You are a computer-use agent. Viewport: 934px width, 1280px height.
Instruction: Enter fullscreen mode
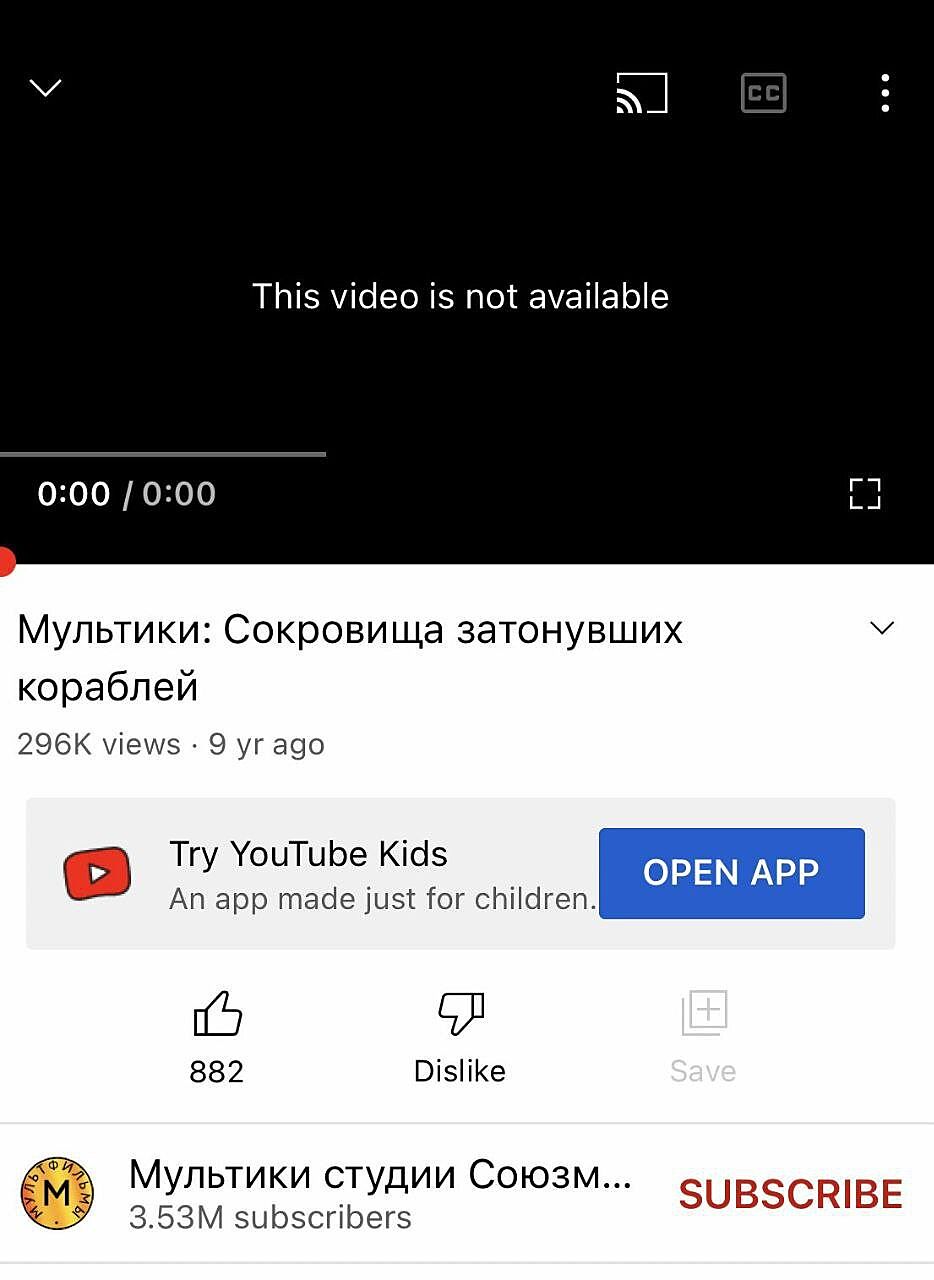click(864, 494)
